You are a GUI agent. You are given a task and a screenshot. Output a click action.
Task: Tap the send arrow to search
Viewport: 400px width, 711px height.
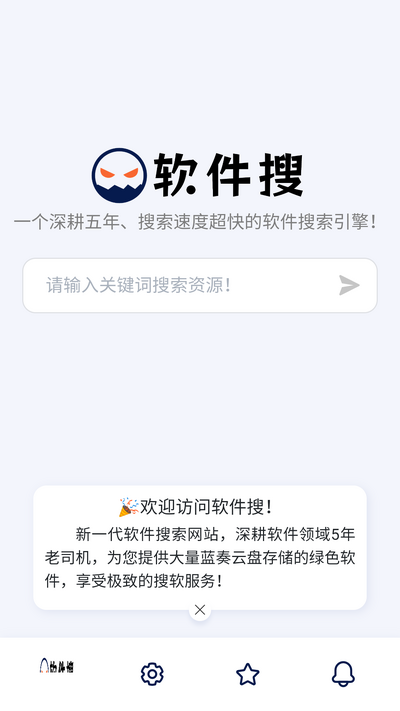click(x=349, y=285)
